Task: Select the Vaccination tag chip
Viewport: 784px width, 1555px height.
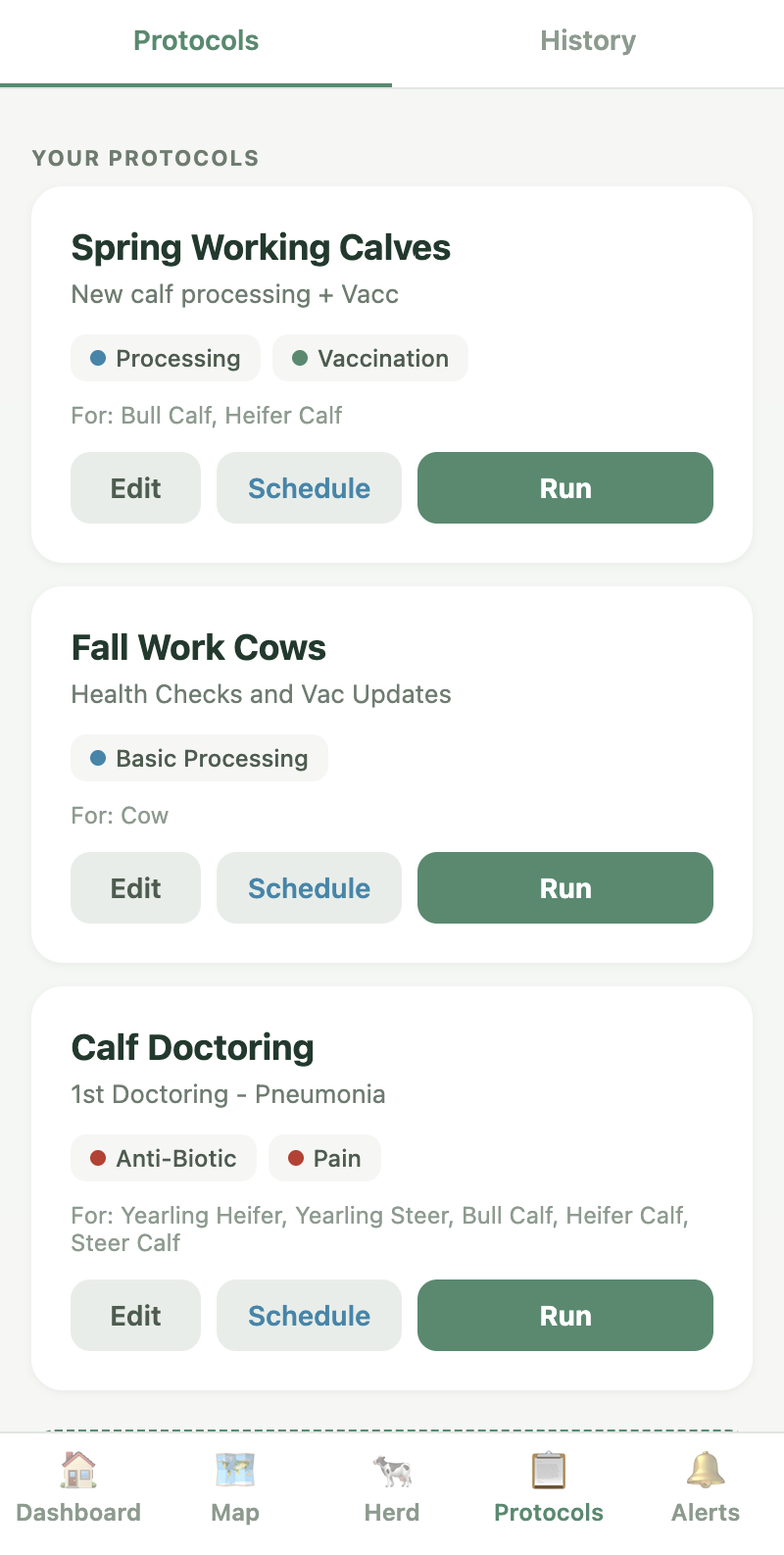Action: click(x=369, y=358)
